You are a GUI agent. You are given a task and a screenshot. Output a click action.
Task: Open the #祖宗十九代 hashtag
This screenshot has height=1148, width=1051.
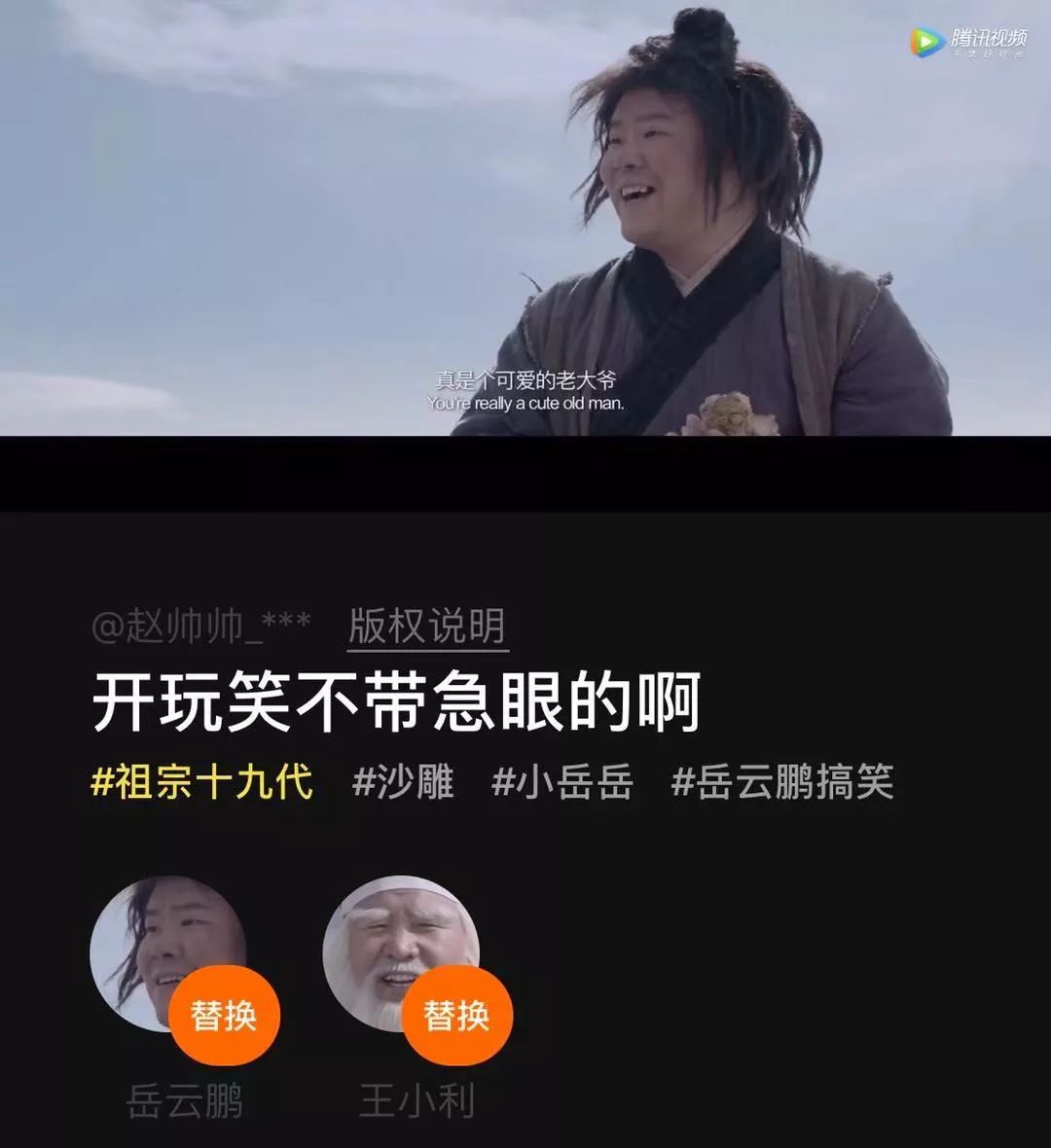[x=201, y=781]
